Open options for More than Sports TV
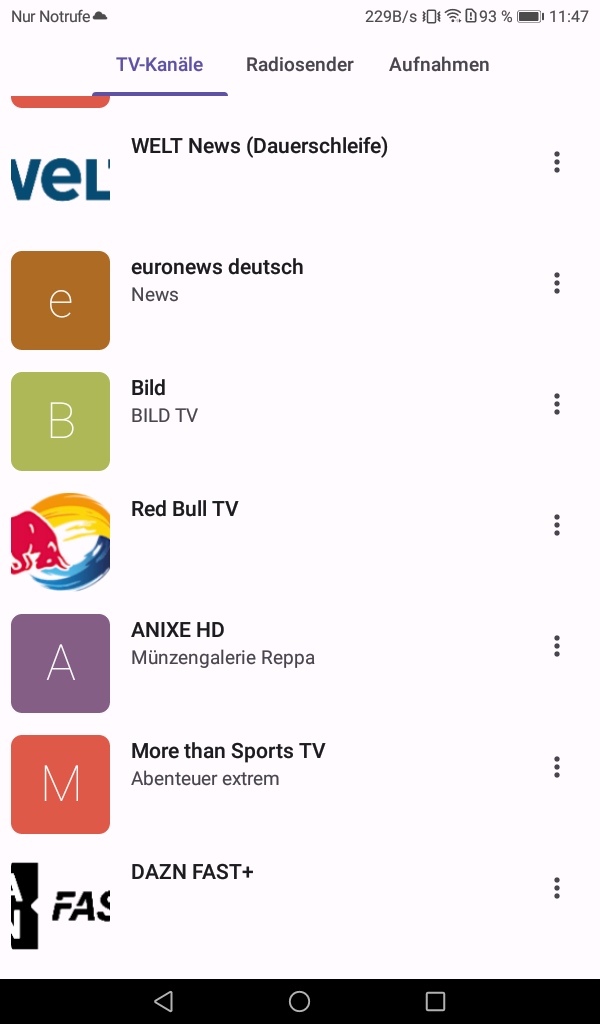The image size is (600, 1024). (x=557, y=767)
